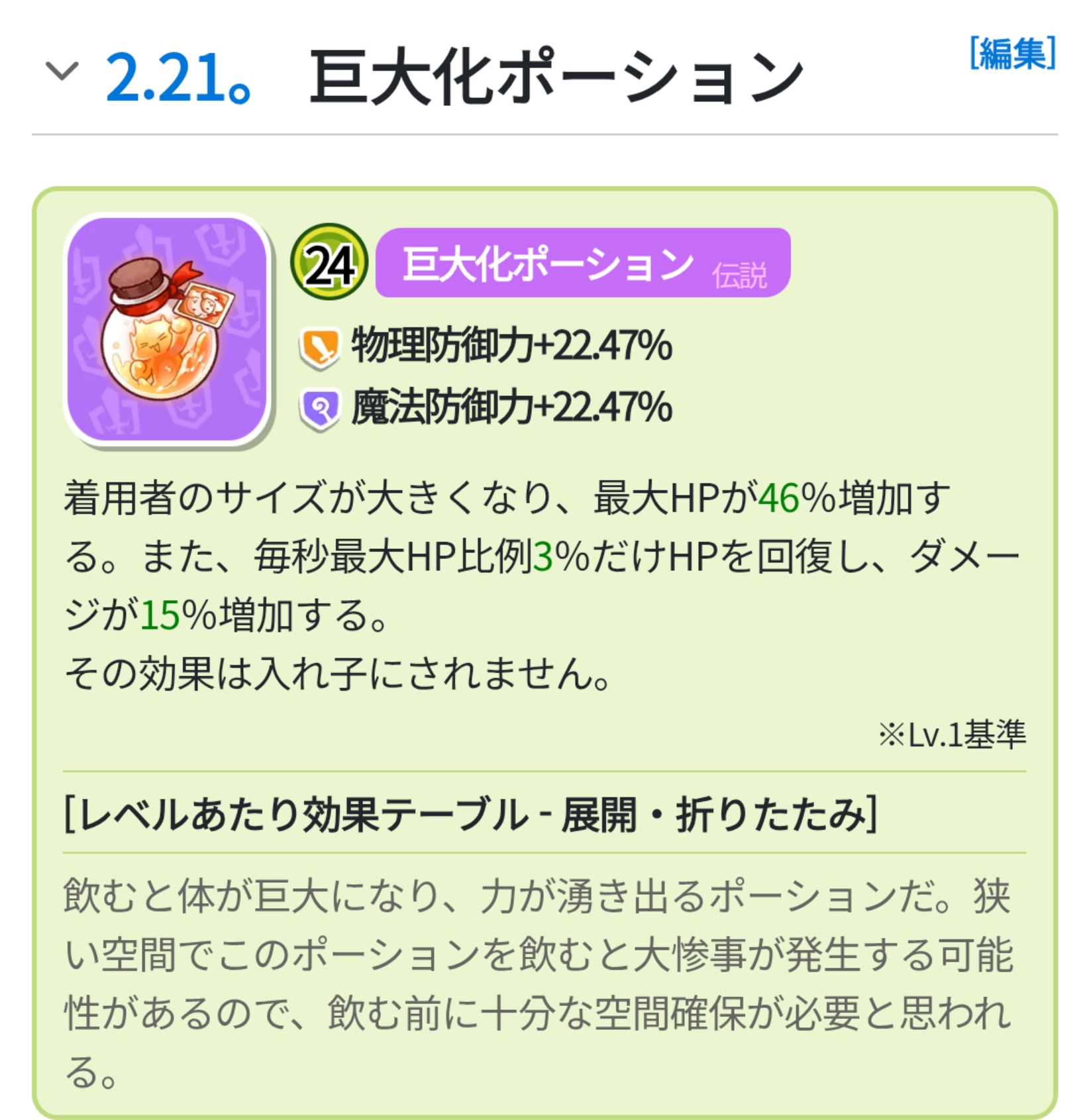
Task: Tap the [編集] edit link
Action: (1011, 54)
